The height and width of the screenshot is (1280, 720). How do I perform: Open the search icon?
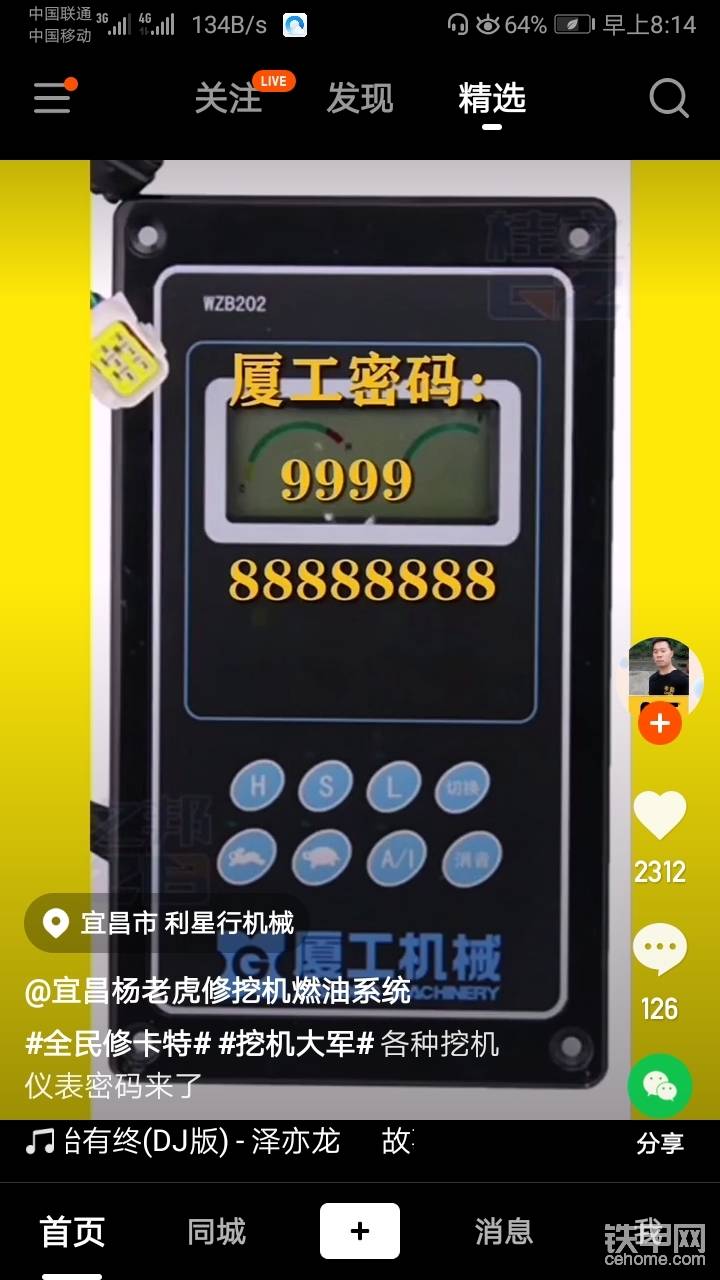pos(668,98)
